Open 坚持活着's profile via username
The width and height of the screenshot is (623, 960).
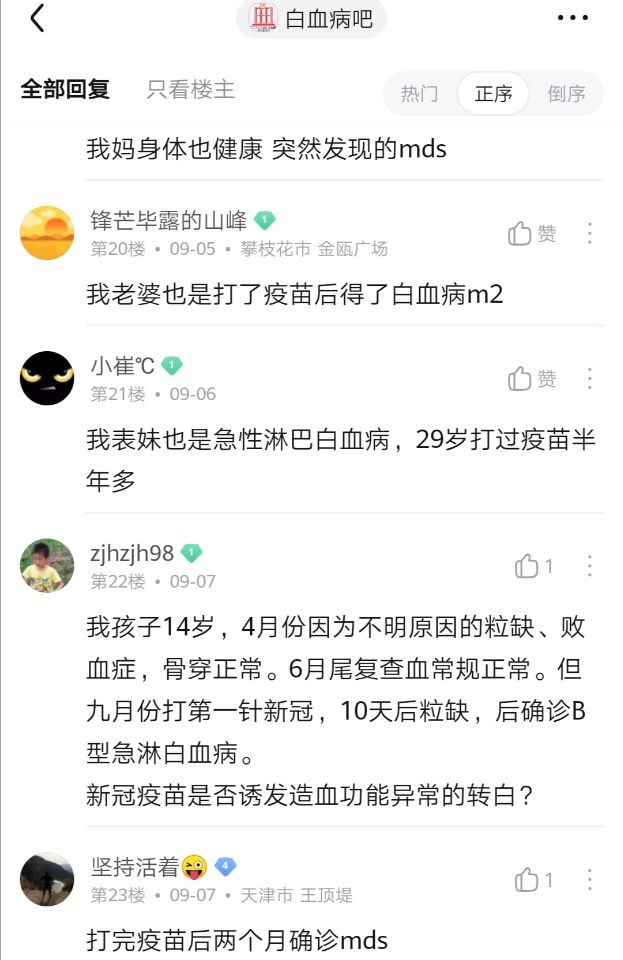[x=134, y=867]
